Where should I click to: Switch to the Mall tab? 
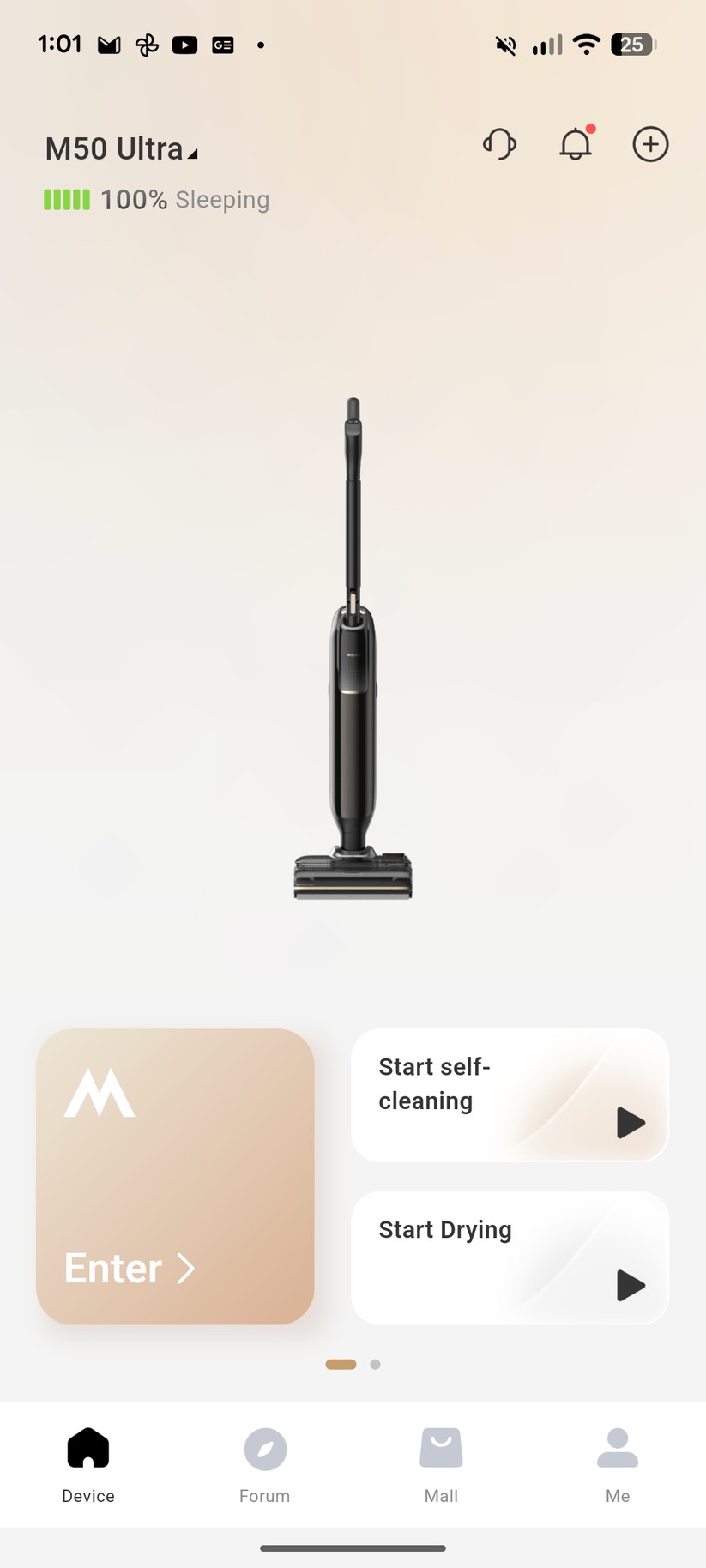pyautogui.click(x=441, y=1465)
